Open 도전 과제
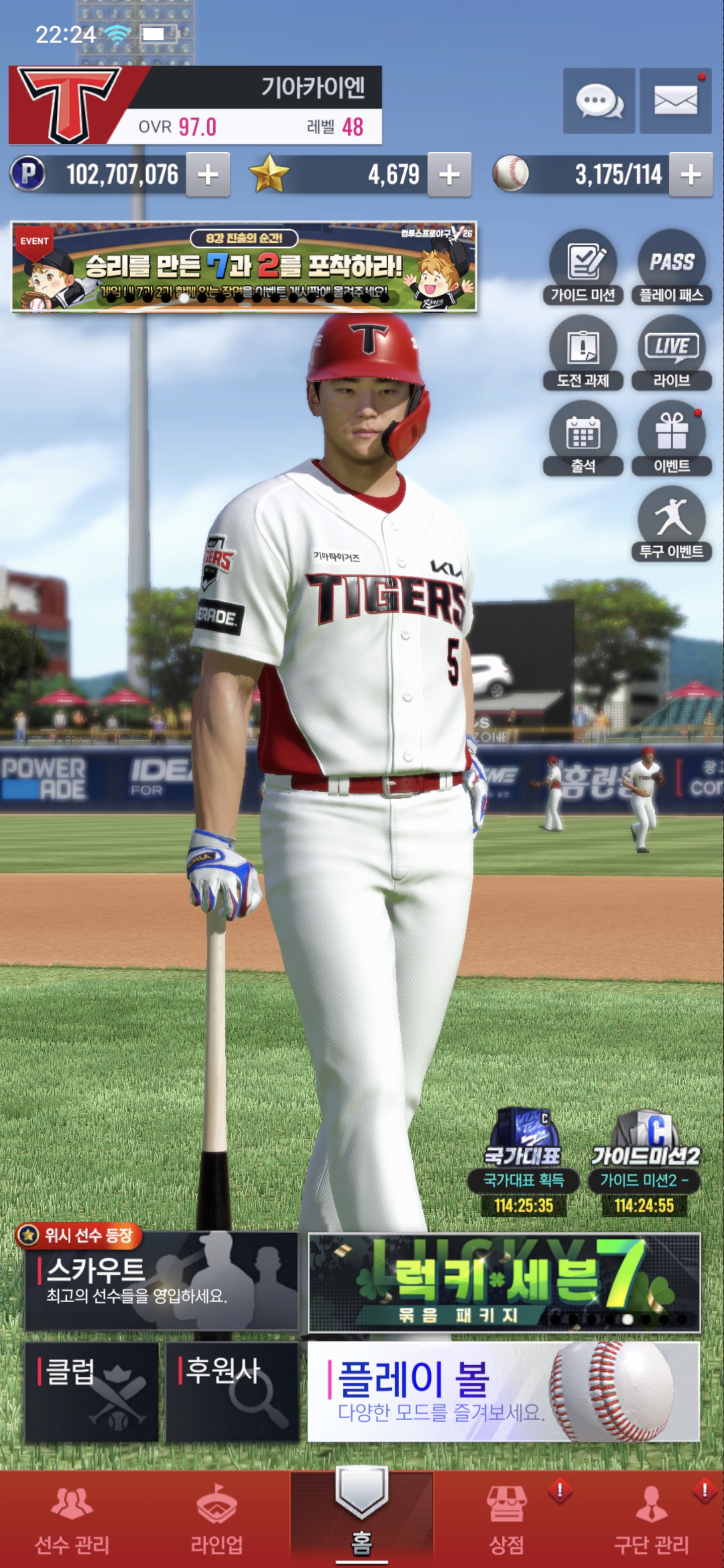The image size is (724, 1568). 583,353
